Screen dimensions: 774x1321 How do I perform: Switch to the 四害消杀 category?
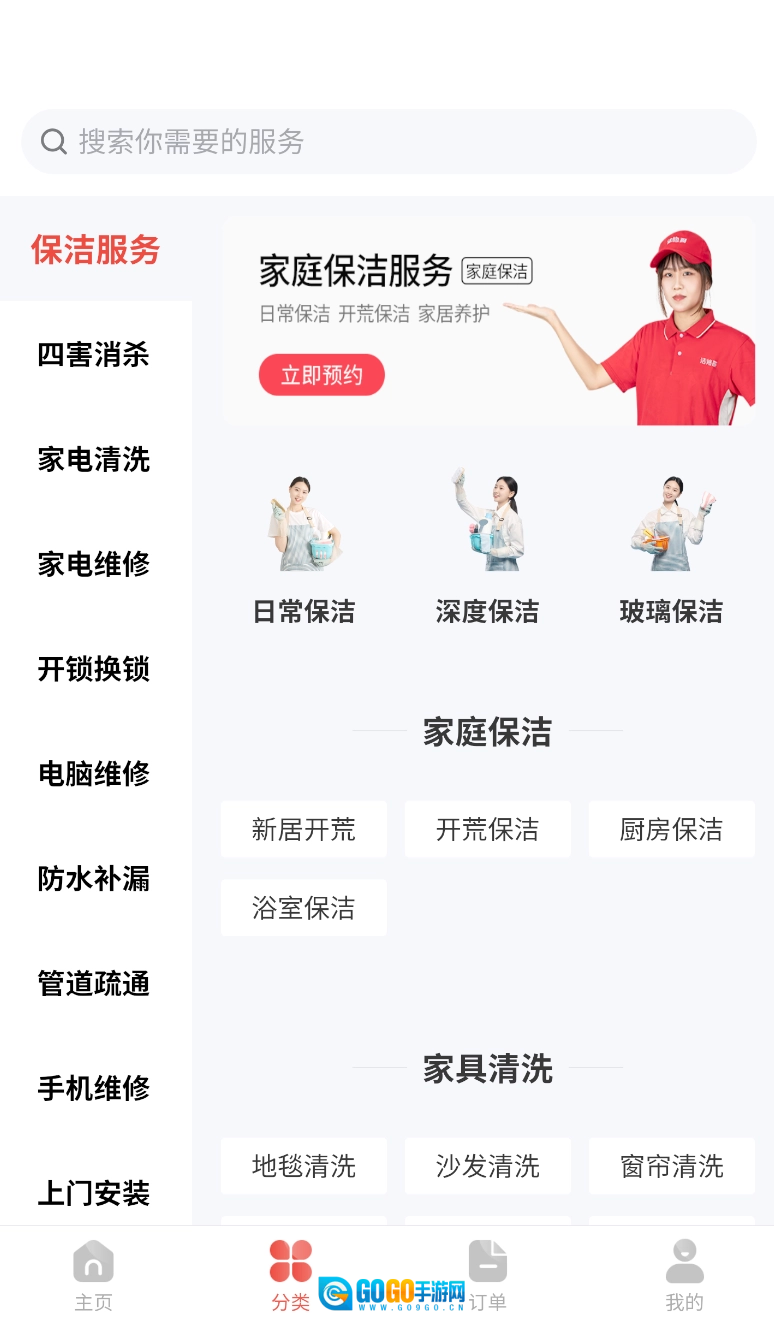click(93, 355)
